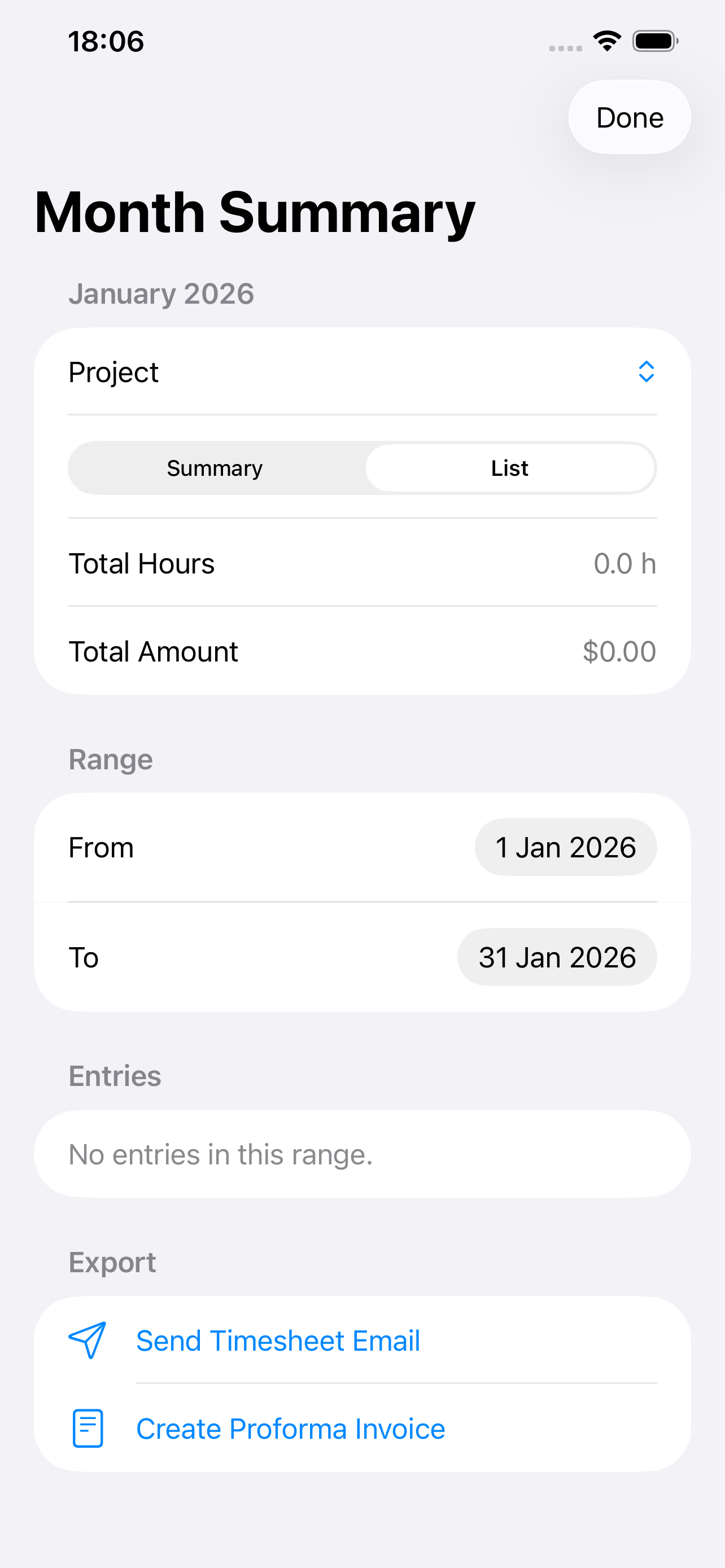Tap the Total Hours row

(362, 563)
